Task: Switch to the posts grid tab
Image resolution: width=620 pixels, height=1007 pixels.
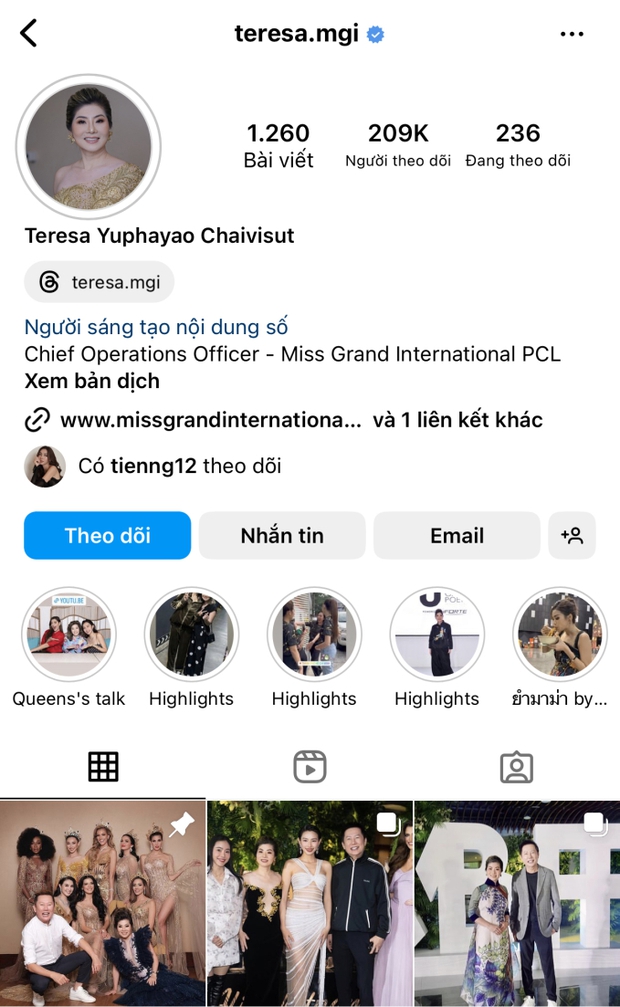Action: tap(103, 767)
